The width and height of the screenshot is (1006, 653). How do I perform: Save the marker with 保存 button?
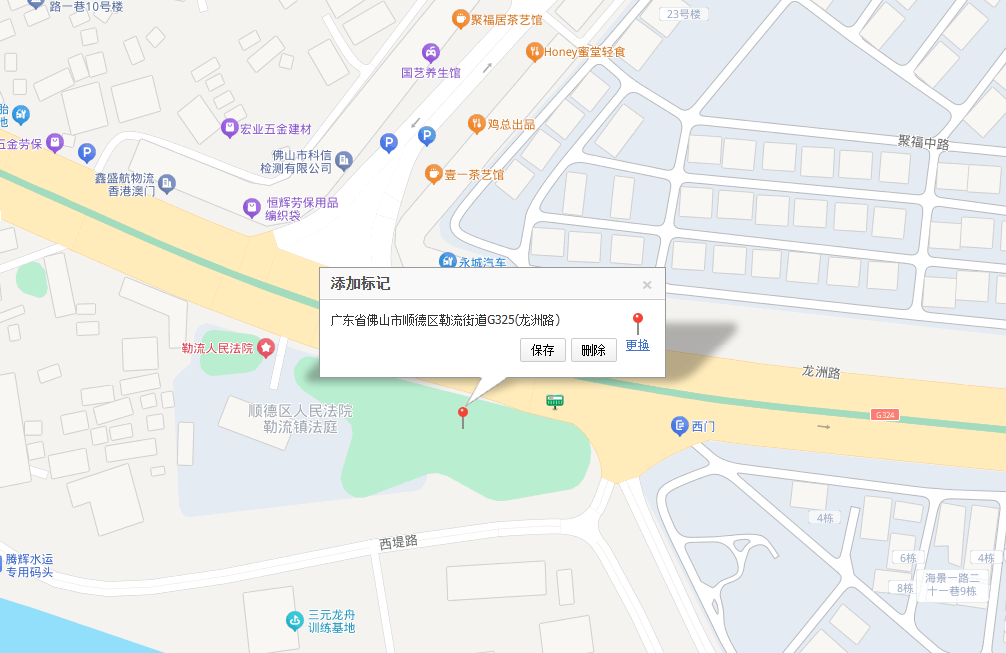543,351
